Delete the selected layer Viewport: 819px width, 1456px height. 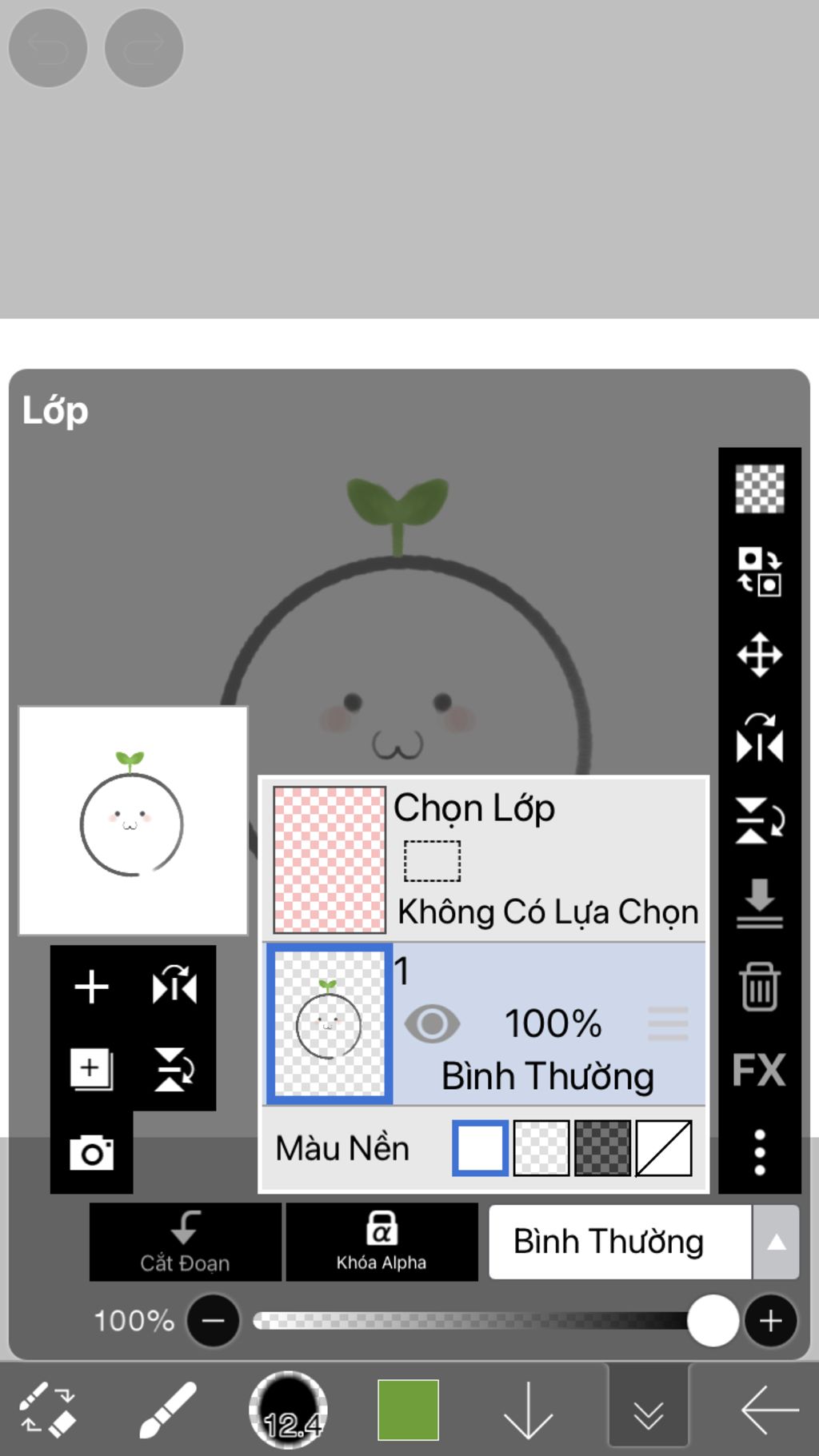(759, 987)
